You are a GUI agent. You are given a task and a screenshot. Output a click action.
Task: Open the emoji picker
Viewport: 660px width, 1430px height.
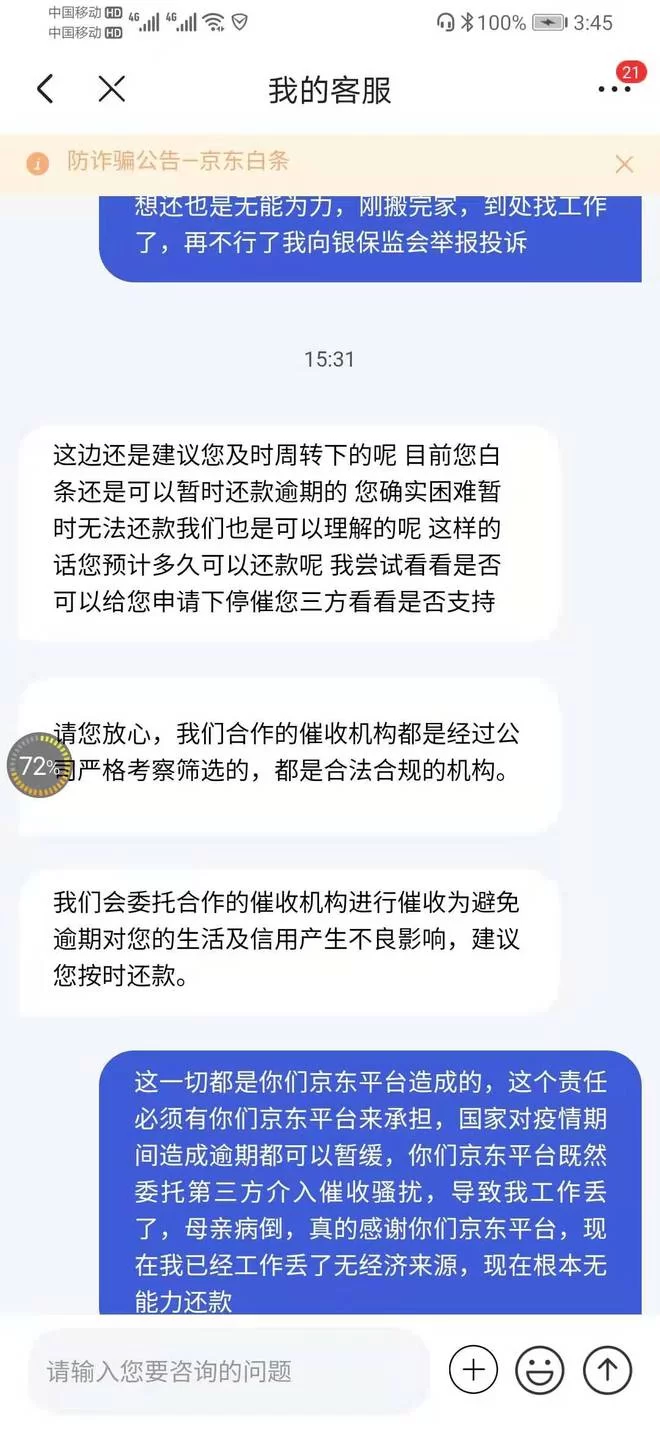tap(540, 1370)
